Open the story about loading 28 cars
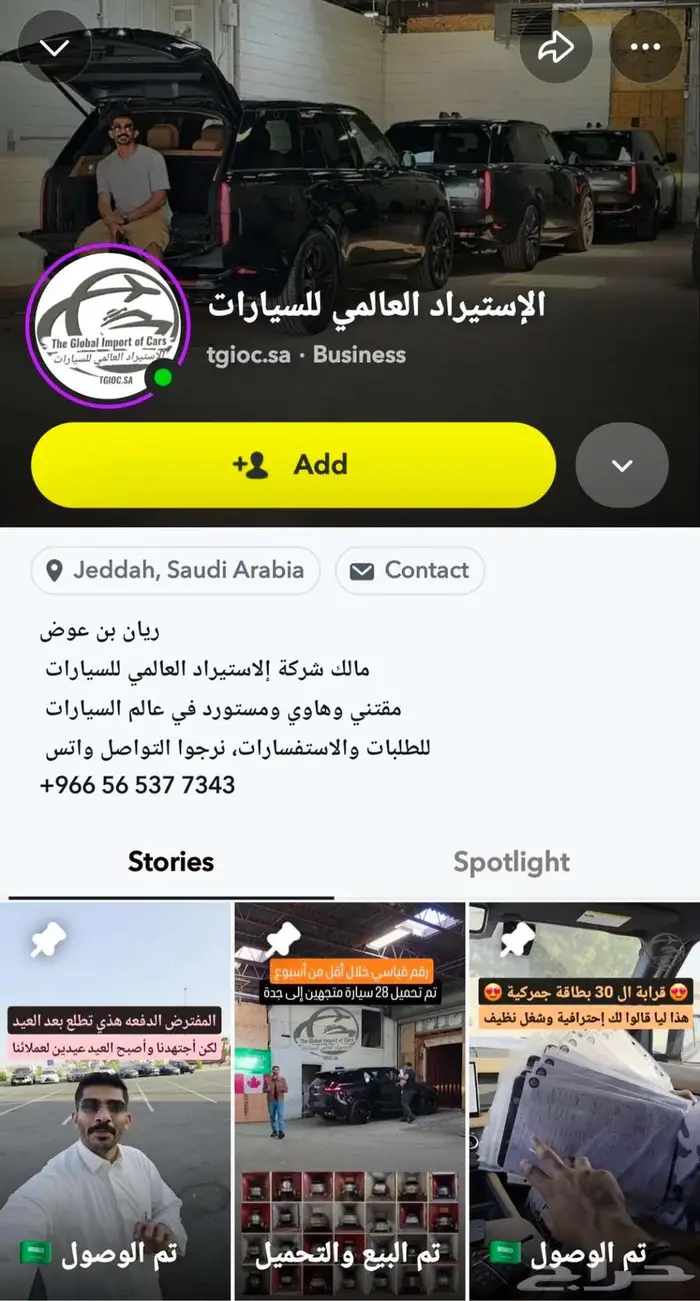The height and width of the screenshot is (1301, 700). 349,1100
